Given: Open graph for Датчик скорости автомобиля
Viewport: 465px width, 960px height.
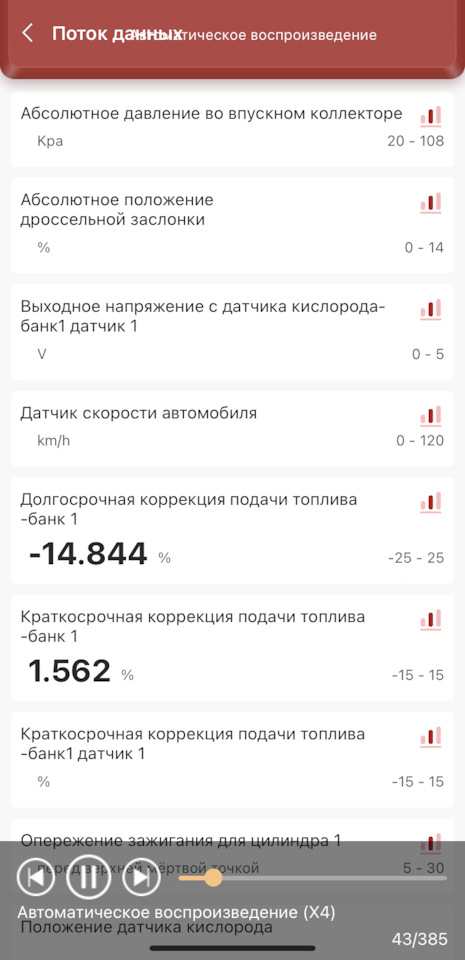Looking at the screenshot, I should coord(431,416).
